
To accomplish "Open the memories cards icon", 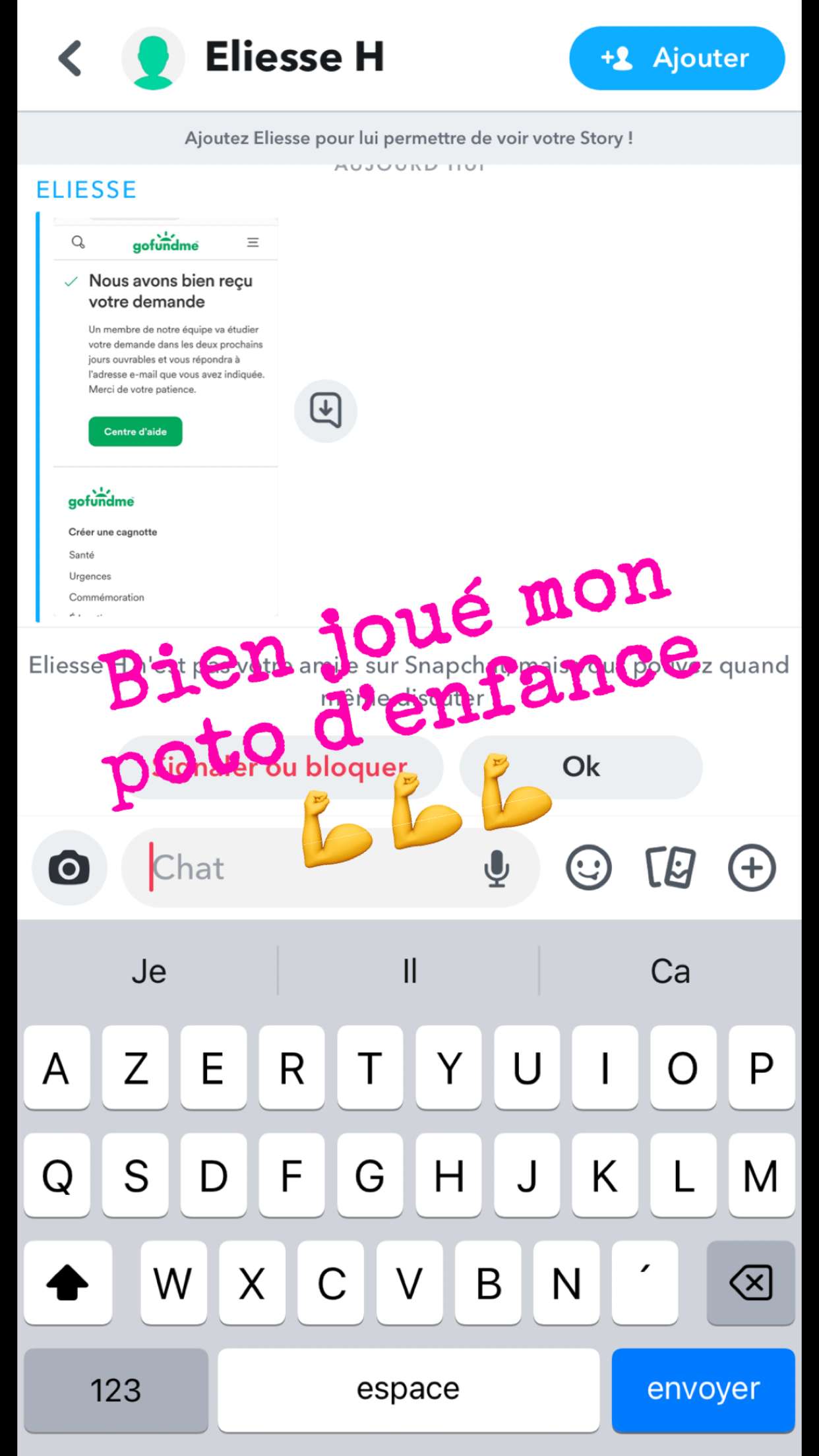I will 670,868.
